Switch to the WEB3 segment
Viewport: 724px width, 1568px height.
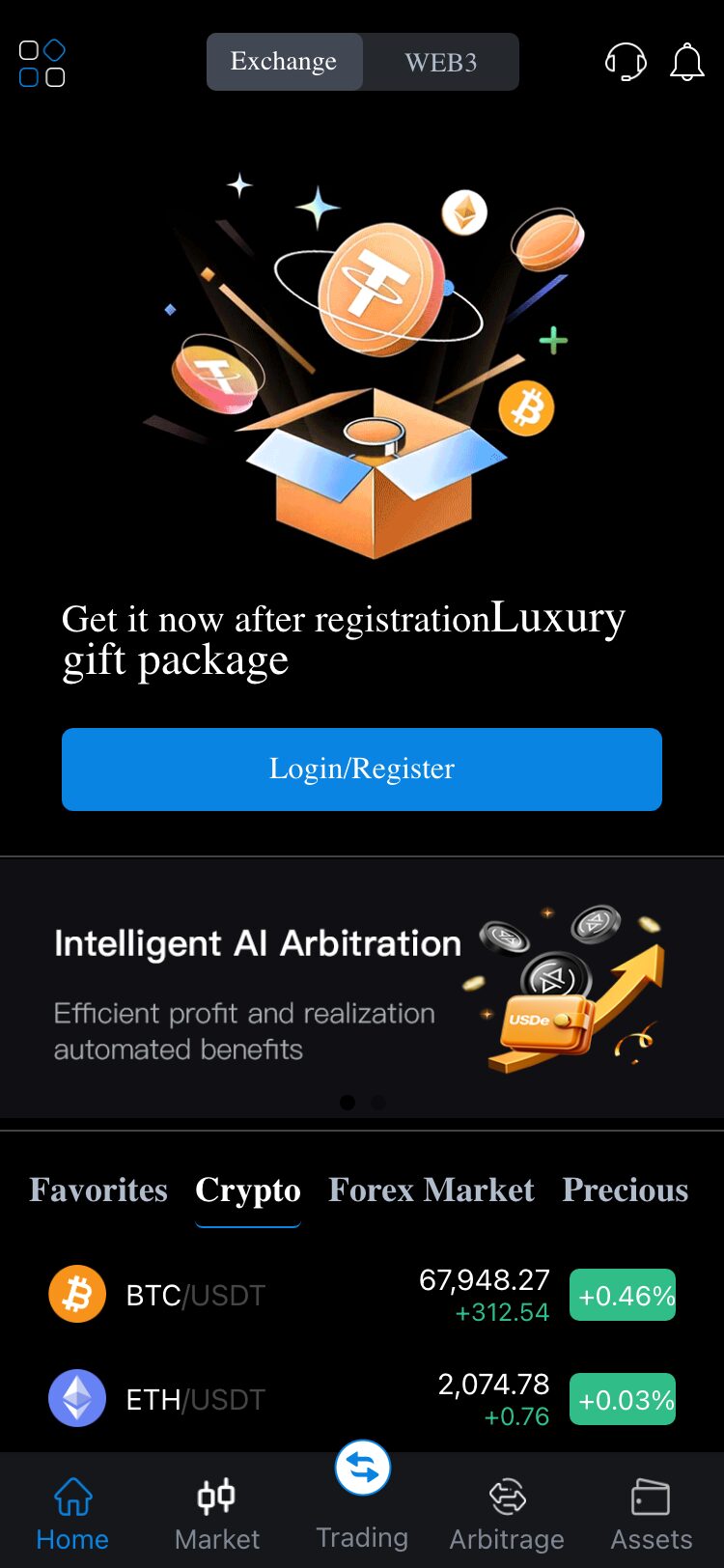pos(441,63)
